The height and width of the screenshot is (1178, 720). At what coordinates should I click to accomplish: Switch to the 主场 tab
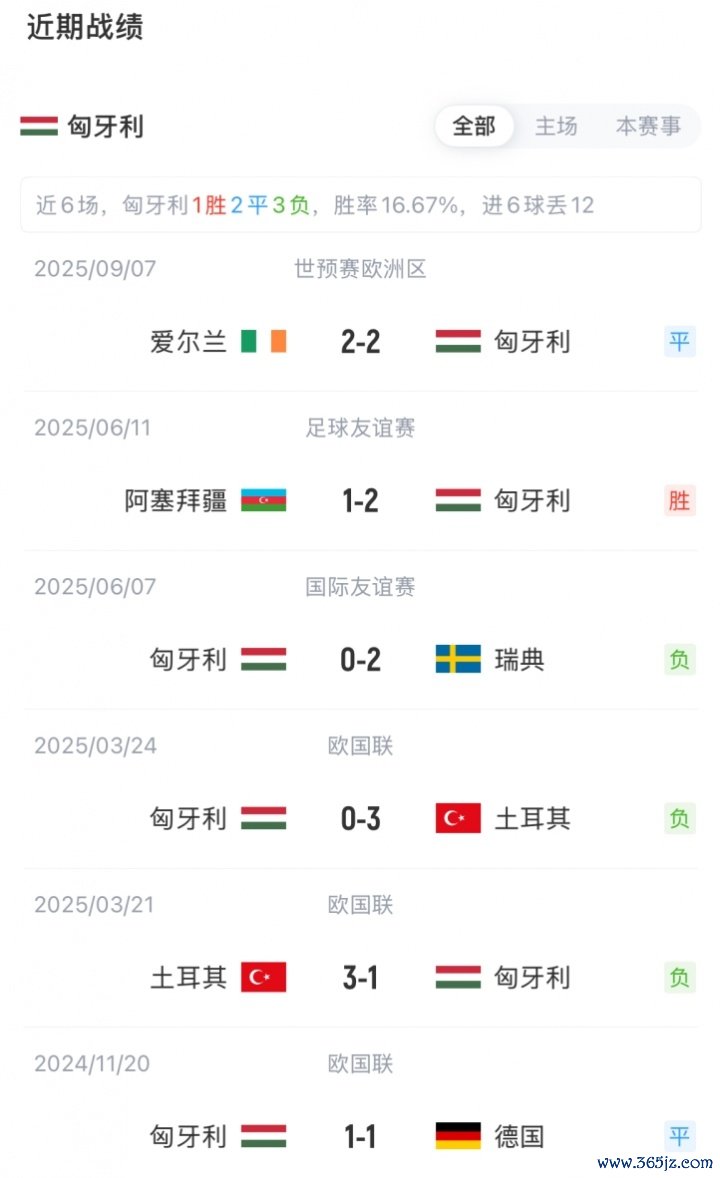(556, 127)
